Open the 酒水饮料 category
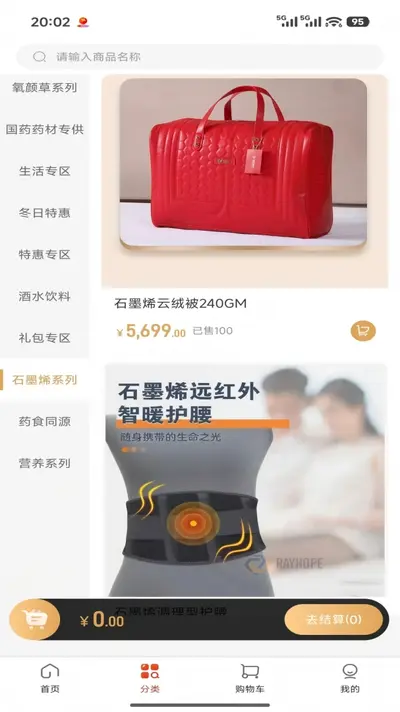400x712 pixels. (x=44, y=297)
